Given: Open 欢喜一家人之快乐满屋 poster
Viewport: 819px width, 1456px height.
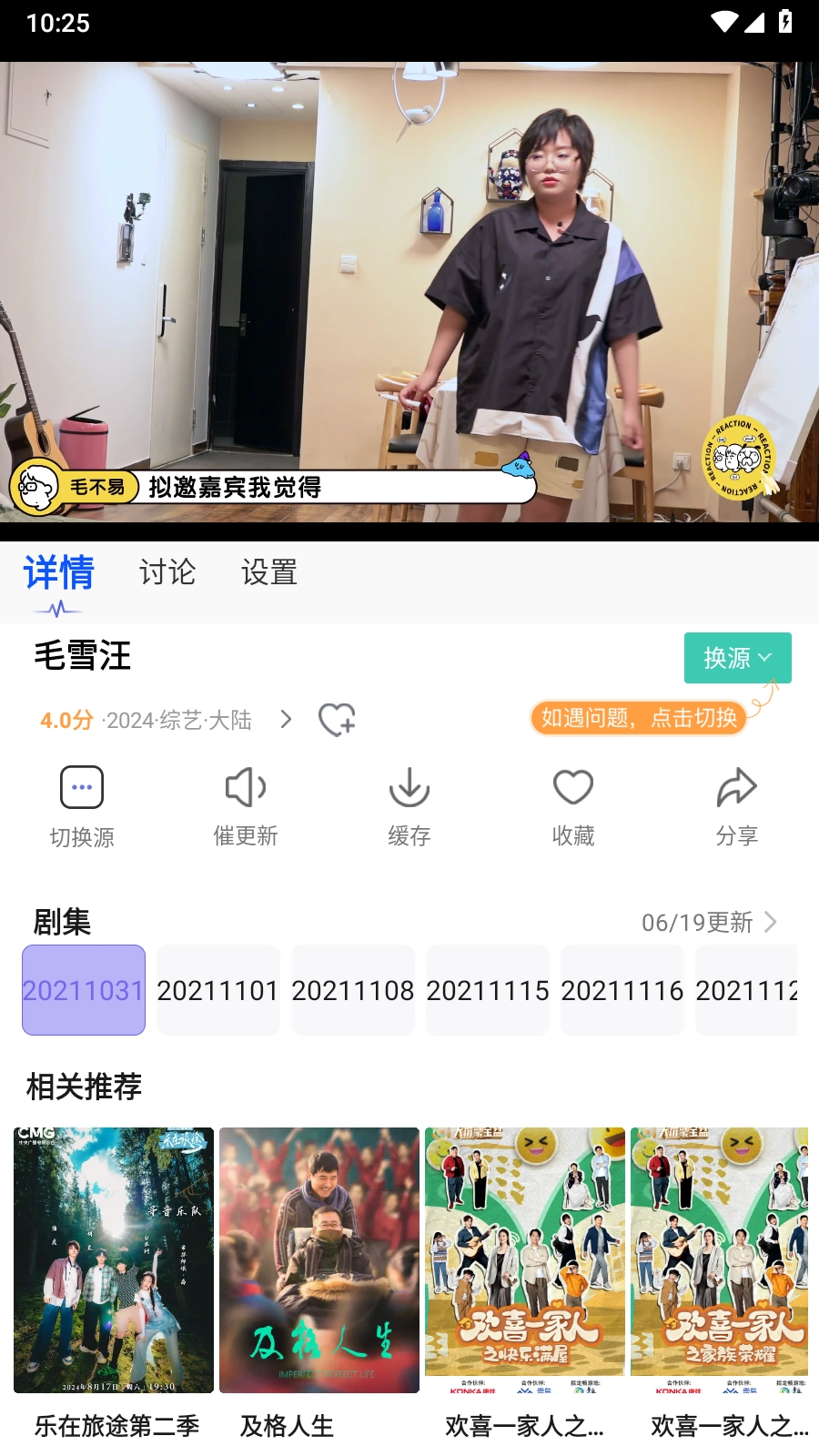Looking at the screenshot, I should [525, 1260].
